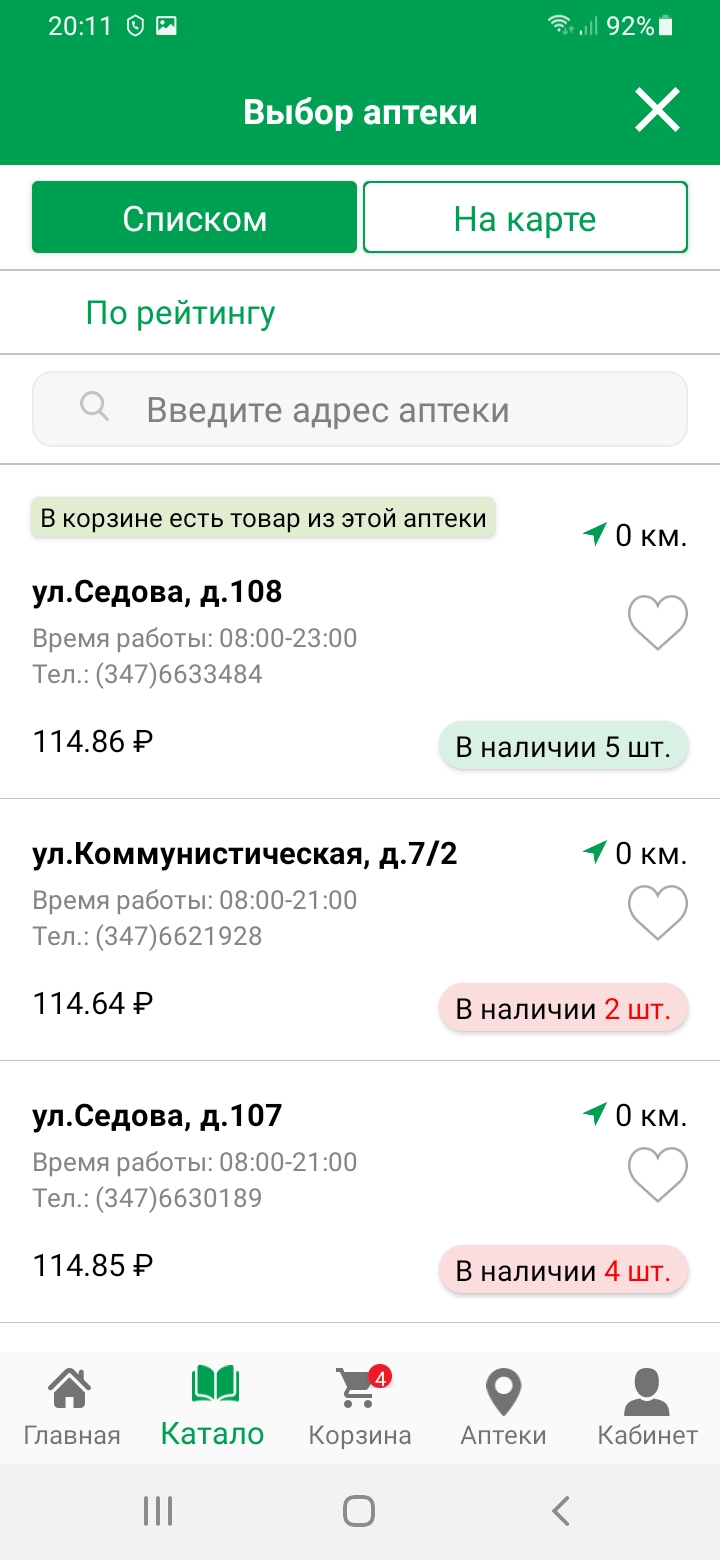Image resolution: width=720 pixels, height=1560 pixels.
Task: Open the Каталог tab
Action: coord(213,1408)
